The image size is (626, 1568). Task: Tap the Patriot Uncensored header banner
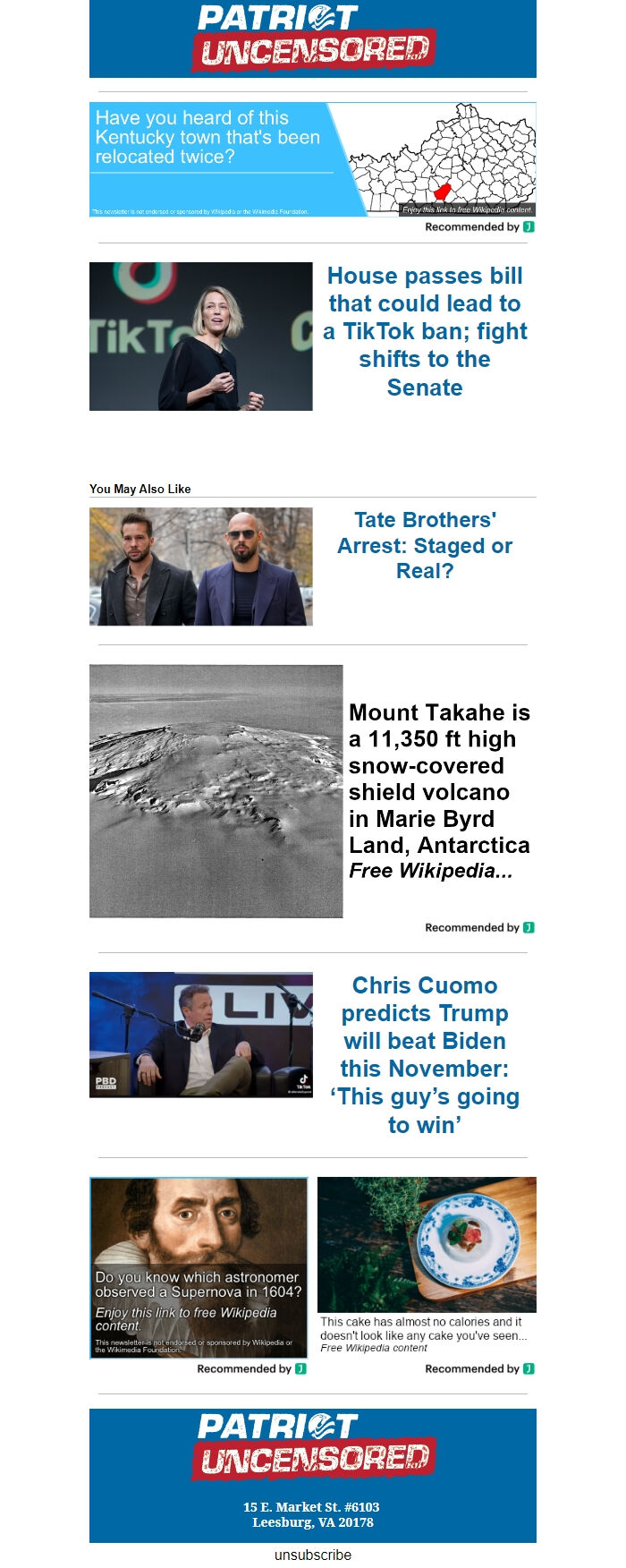click(313, 39)
